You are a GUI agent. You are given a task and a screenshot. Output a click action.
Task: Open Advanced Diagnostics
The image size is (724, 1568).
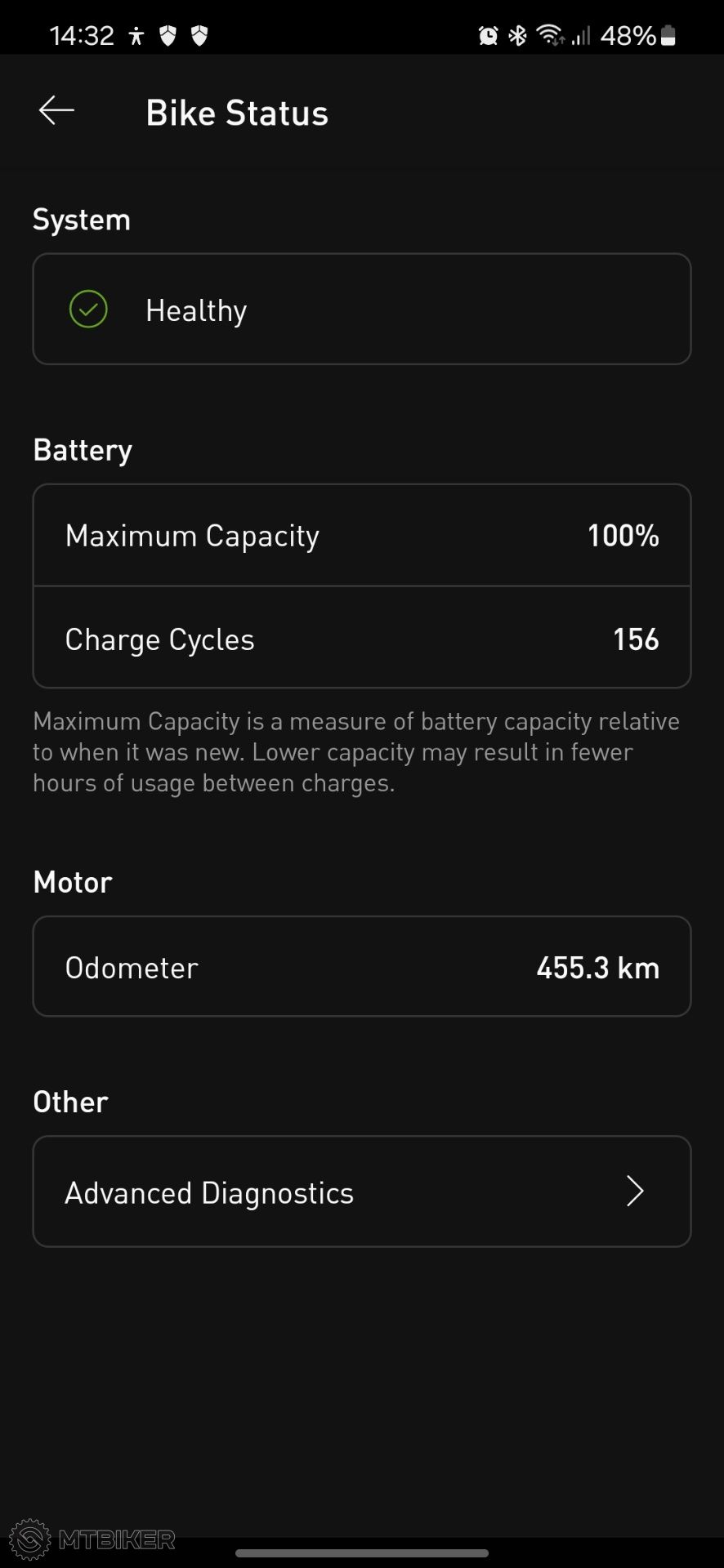coord(362,1192)
